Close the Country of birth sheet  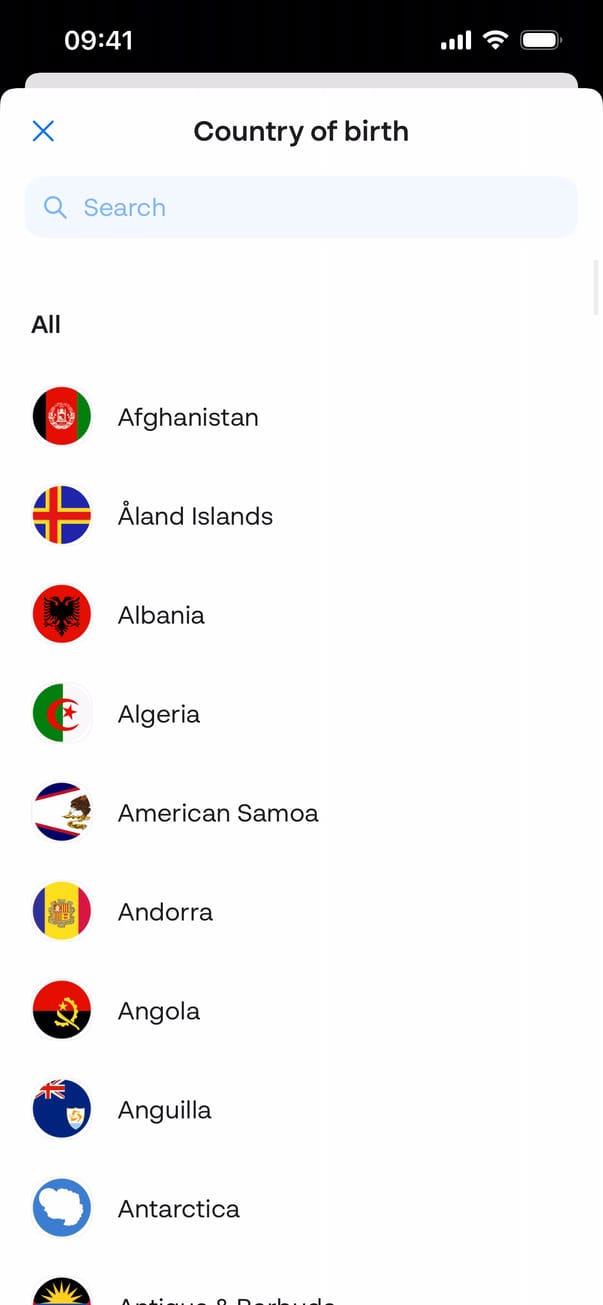43,131
